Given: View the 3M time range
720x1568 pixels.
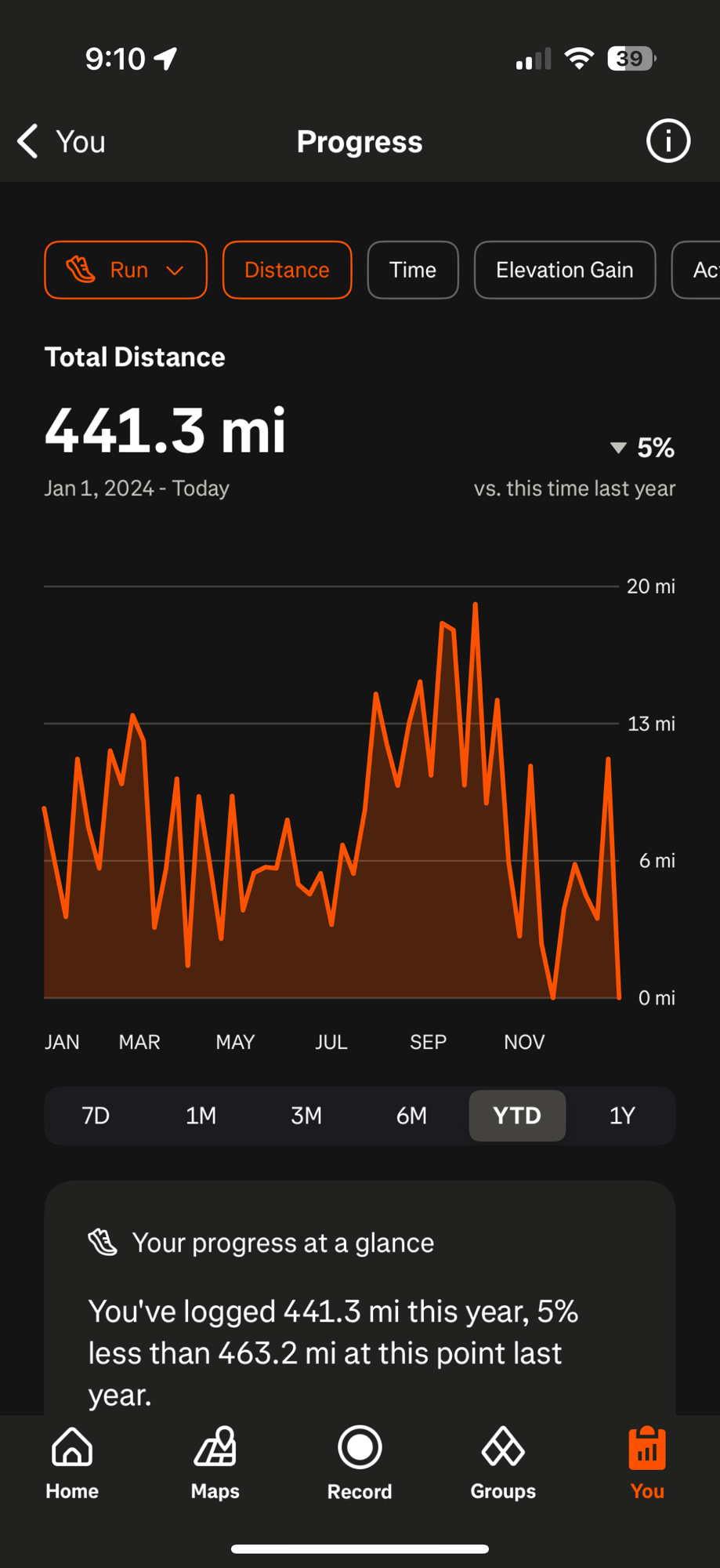Looking at the screenshot, I should coord(306,1116).
